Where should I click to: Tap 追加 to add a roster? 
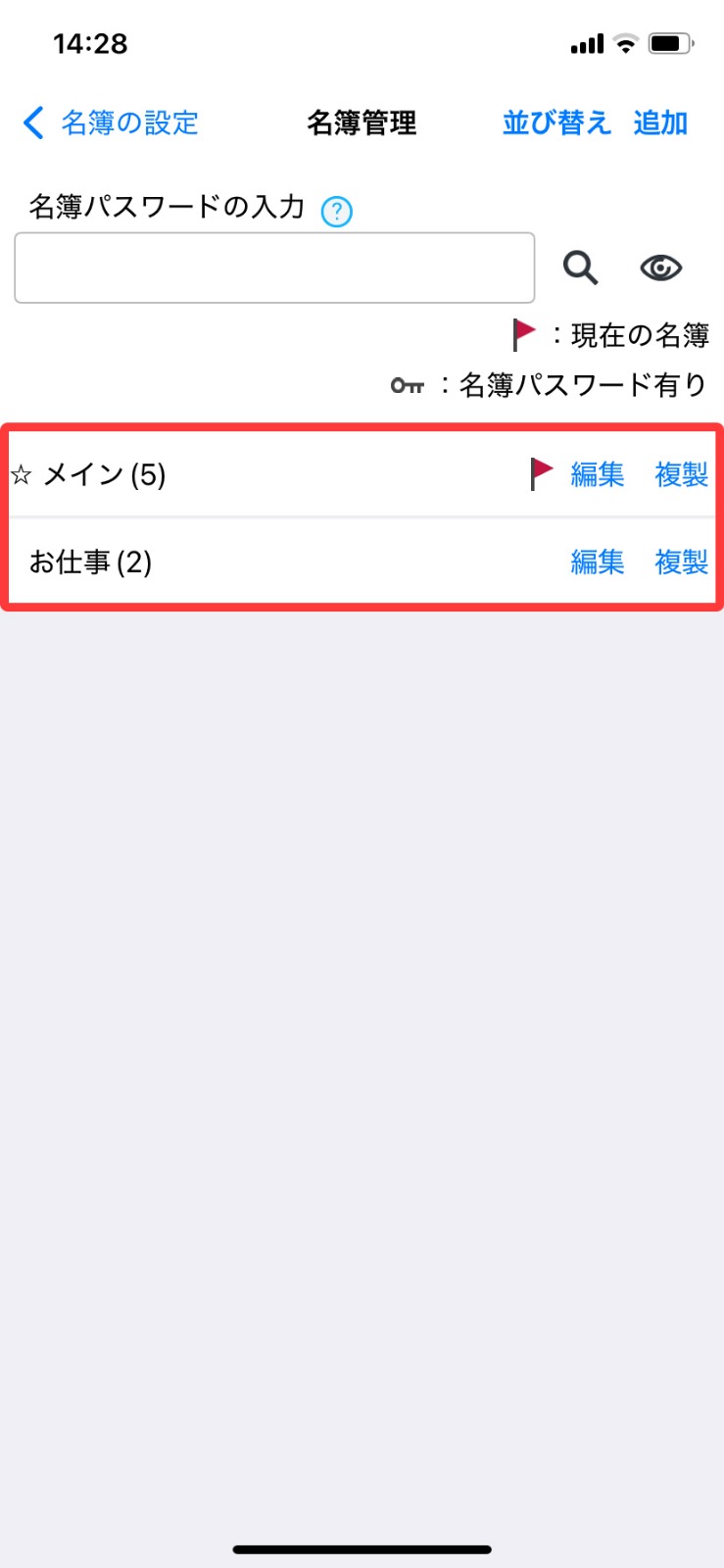(660, 123)
